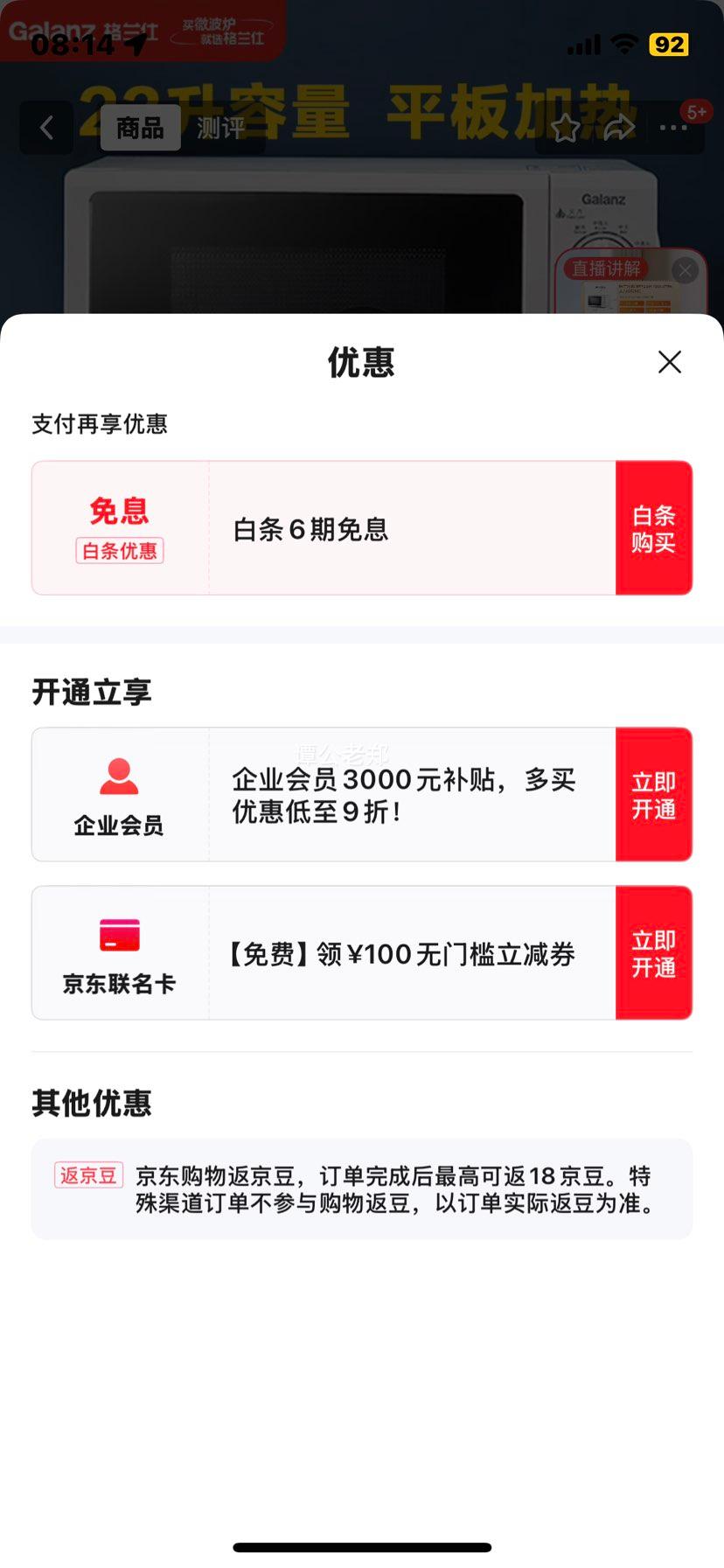The width and height of the screenshot is (724, 1568).
Task: Select the 领¥100无门槛立减券 card
Action: coord(402,953)
